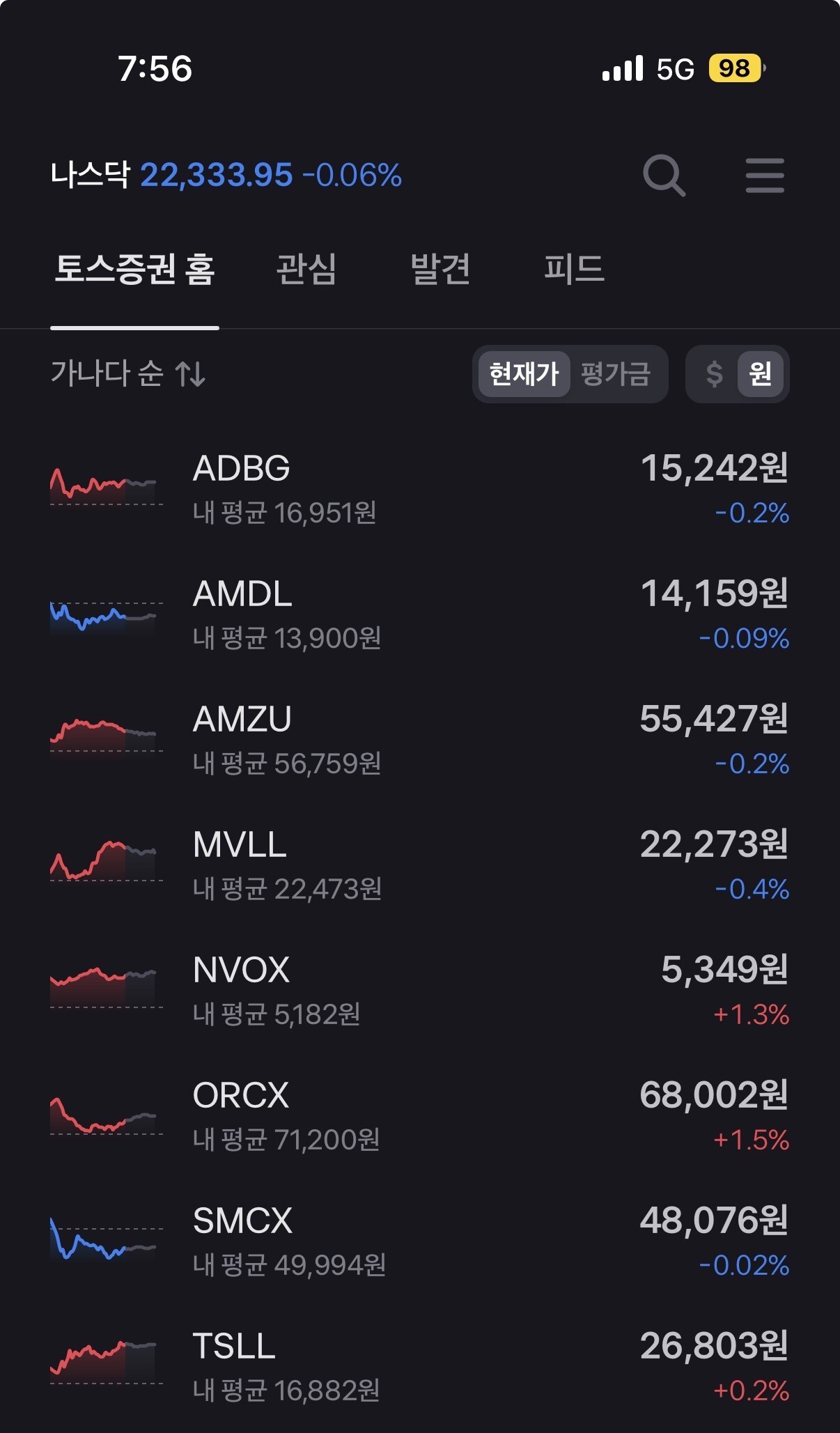This screenshot has height=1433, width=840.
Task: View NVOX stock details
Action: [x=419, y=991]
